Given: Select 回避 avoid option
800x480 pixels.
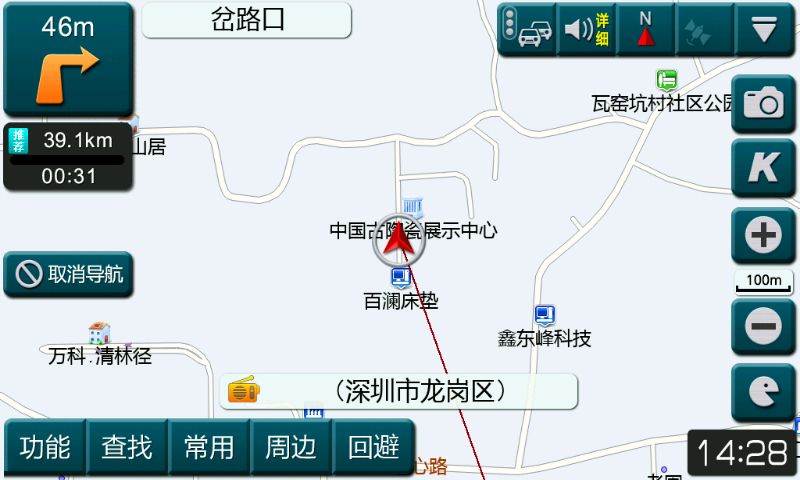Looking at the screenshot, I should pyautogui.click(x=373, y=447).
